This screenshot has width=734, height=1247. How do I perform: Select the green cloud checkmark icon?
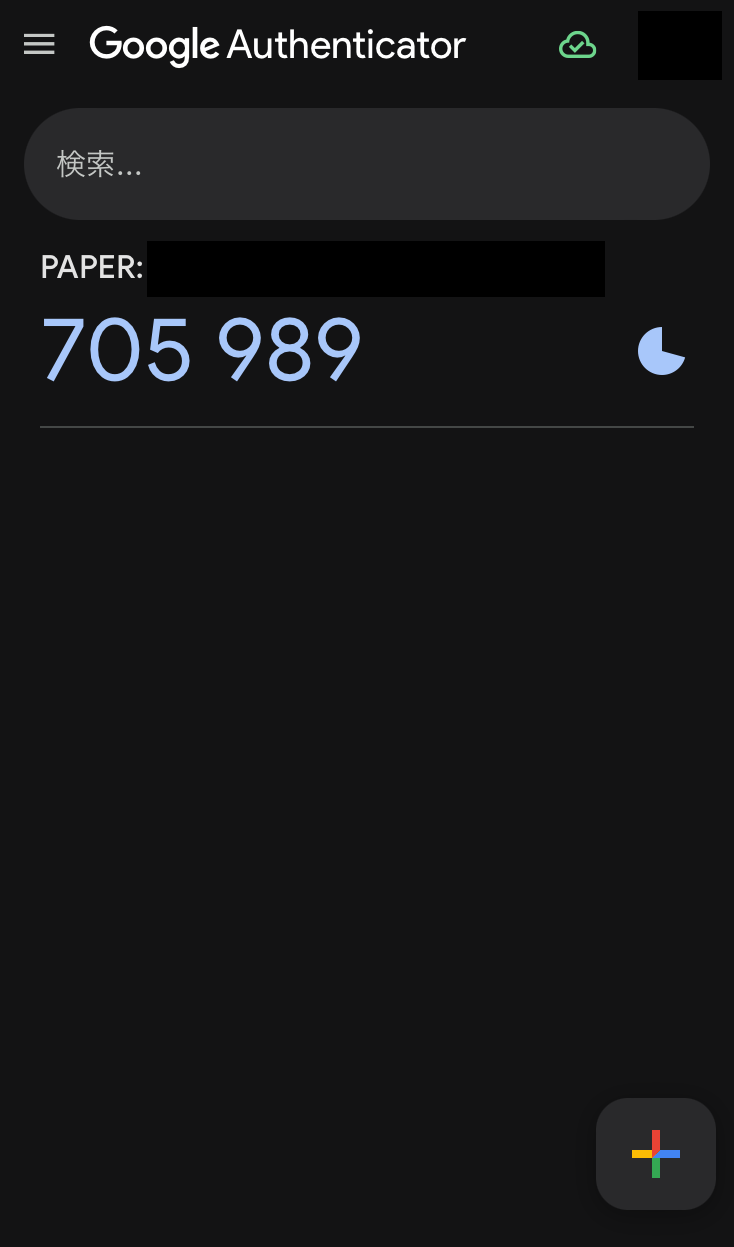pos(577,44)
